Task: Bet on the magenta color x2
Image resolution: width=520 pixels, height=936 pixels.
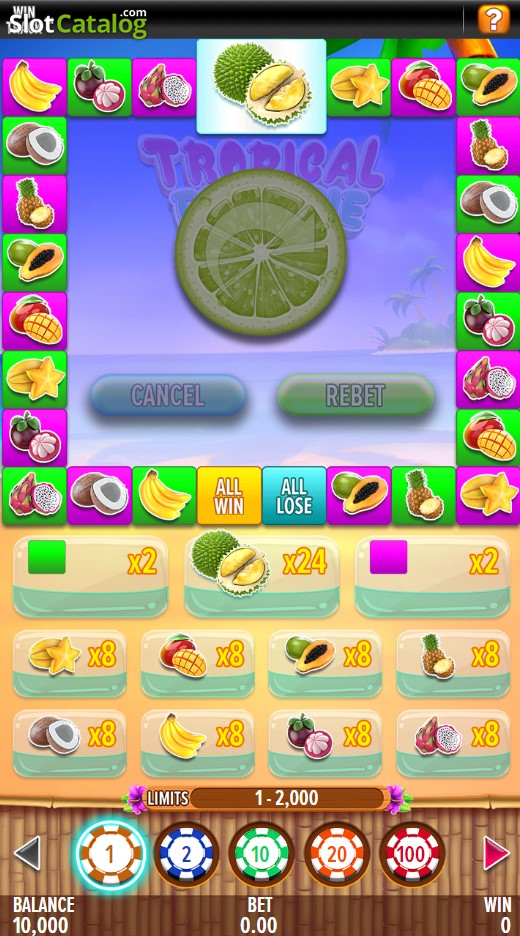Action: (432, 576)
